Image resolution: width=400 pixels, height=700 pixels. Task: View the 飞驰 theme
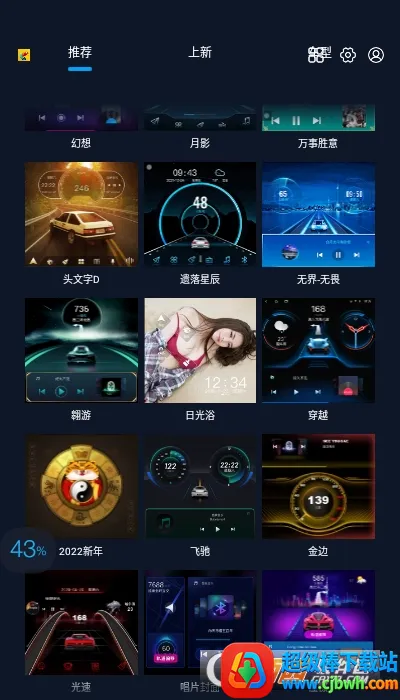point(200,487)
